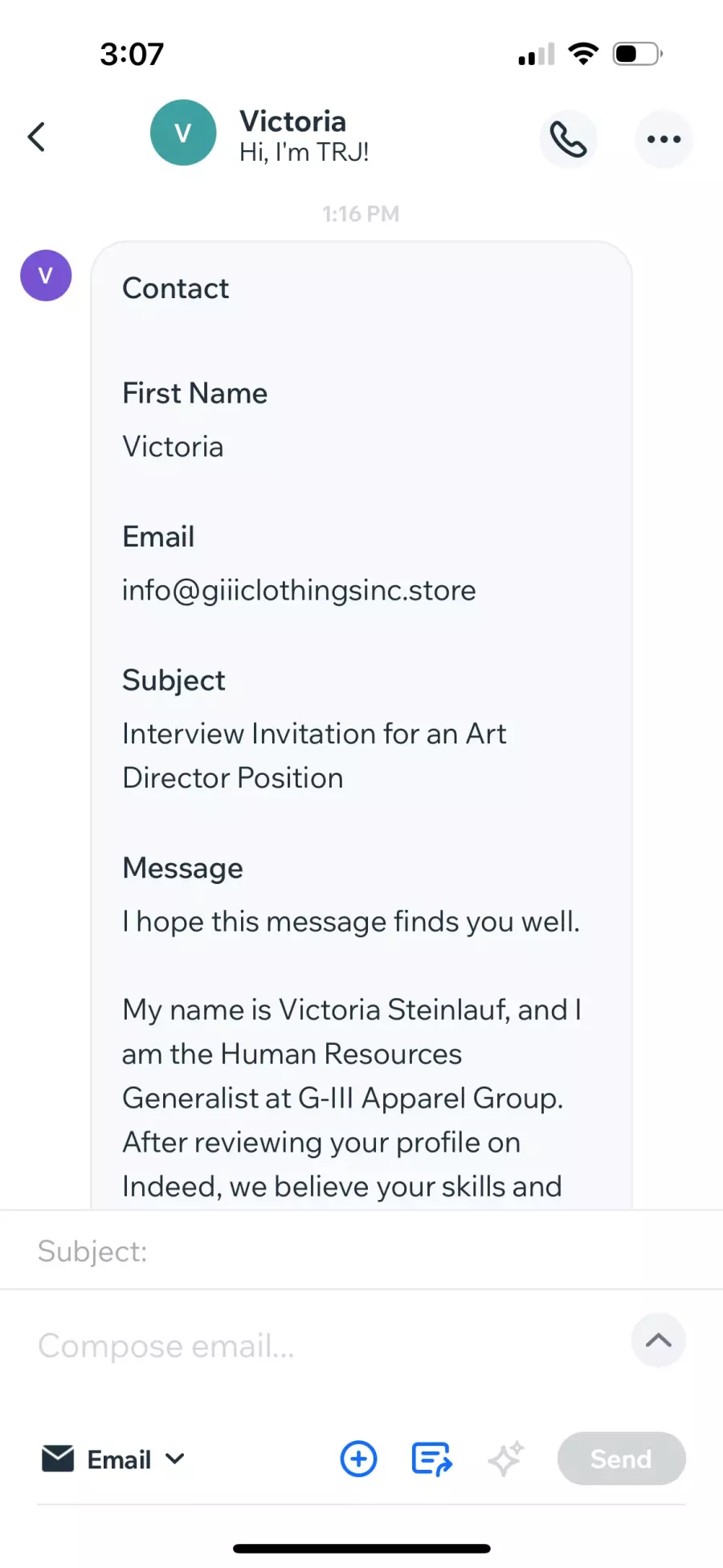
Task: Toggle the compose box with the chevron
Action: (x=658, y=1340)
